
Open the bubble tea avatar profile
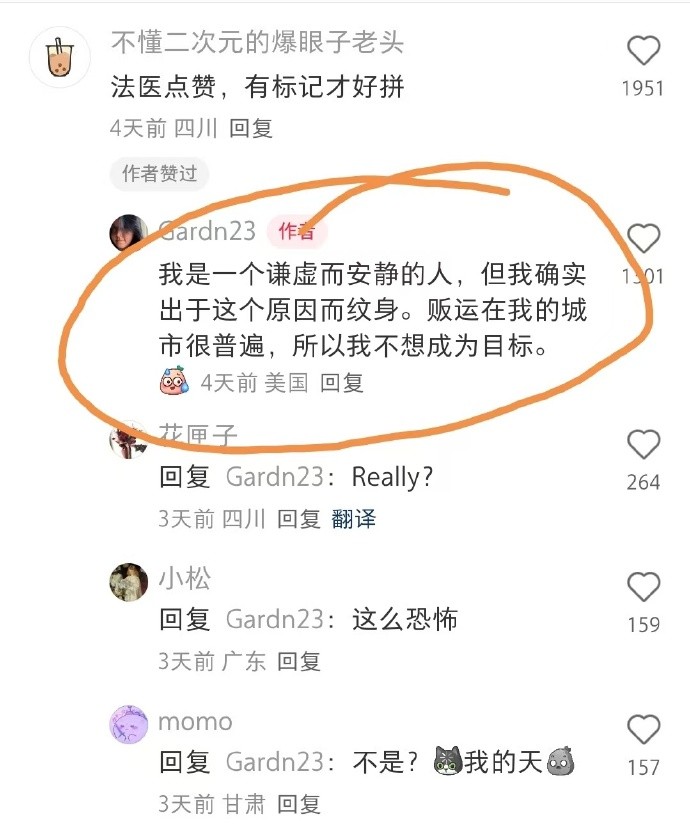coord(61,60)
